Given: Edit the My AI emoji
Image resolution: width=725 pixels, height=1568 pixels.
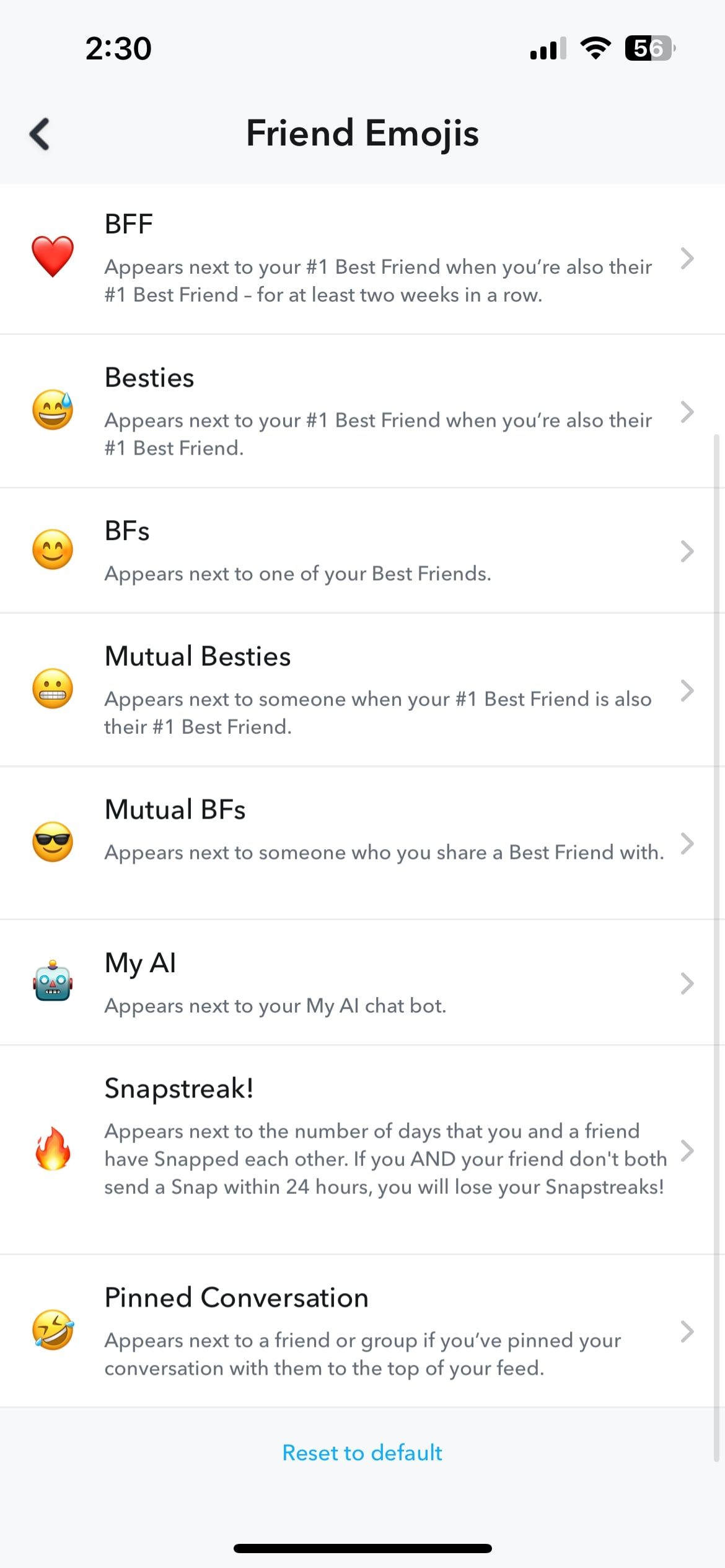Looking at the screenshot, I should [x=362, y=983].
